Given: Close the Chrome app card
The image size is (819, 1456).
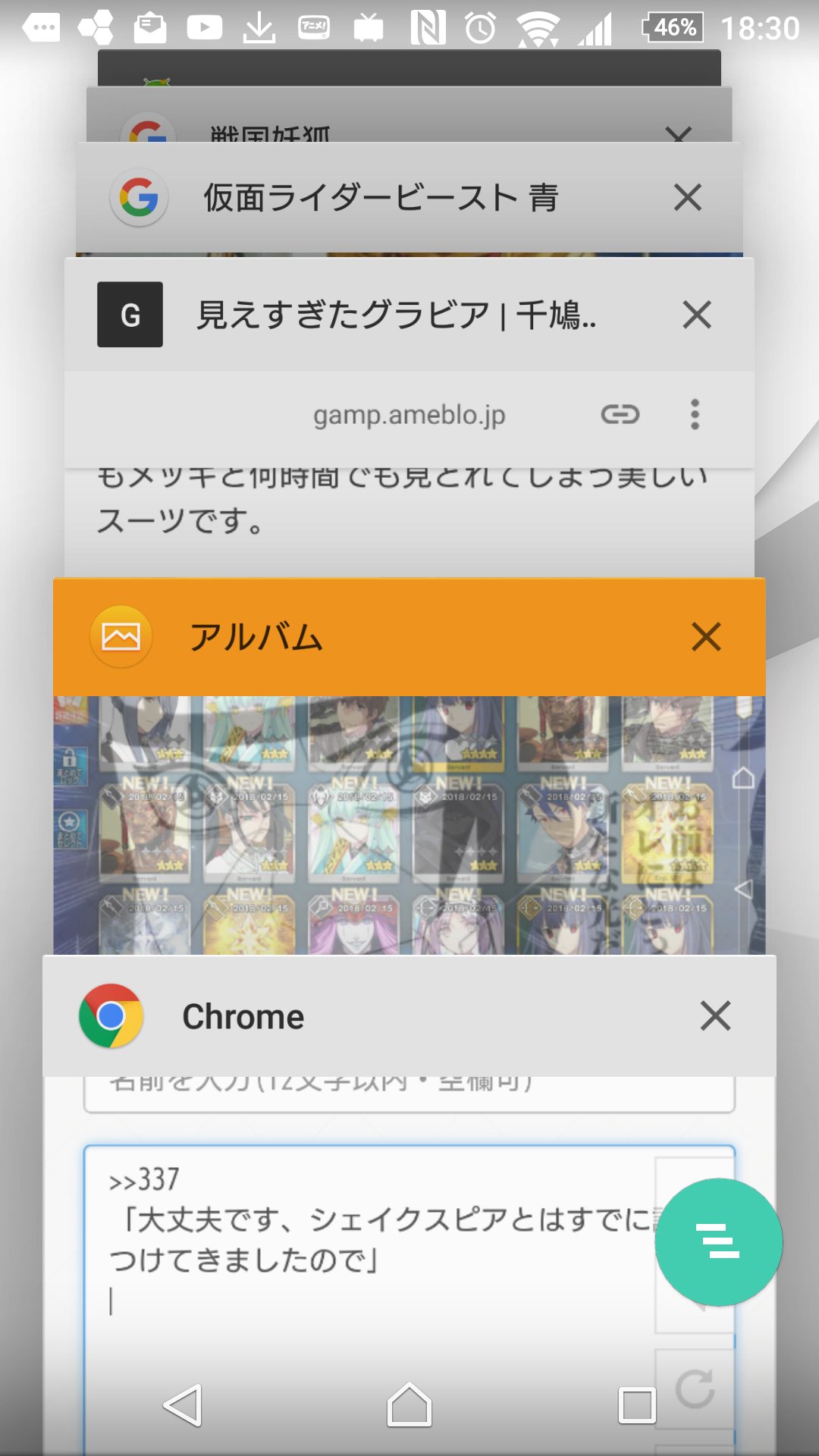Looking at the screenshot, I should (714, 1016).
